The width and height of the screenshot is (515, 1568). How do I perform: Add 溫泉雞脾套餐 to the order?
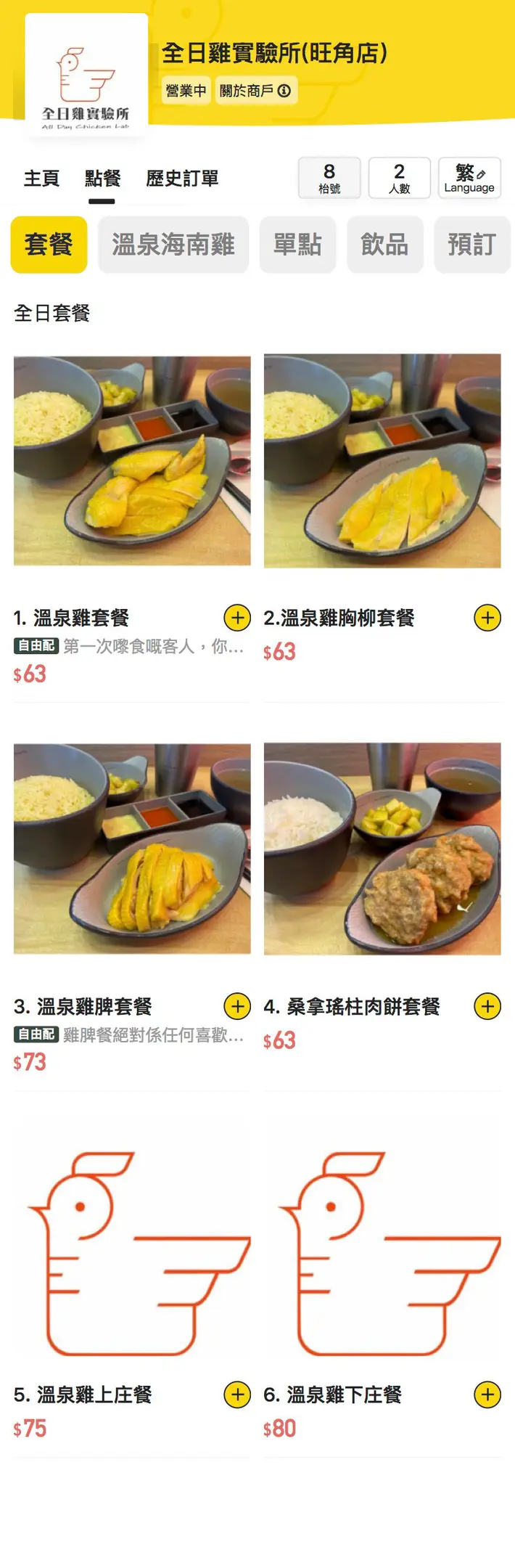(x=237, y=1006)
